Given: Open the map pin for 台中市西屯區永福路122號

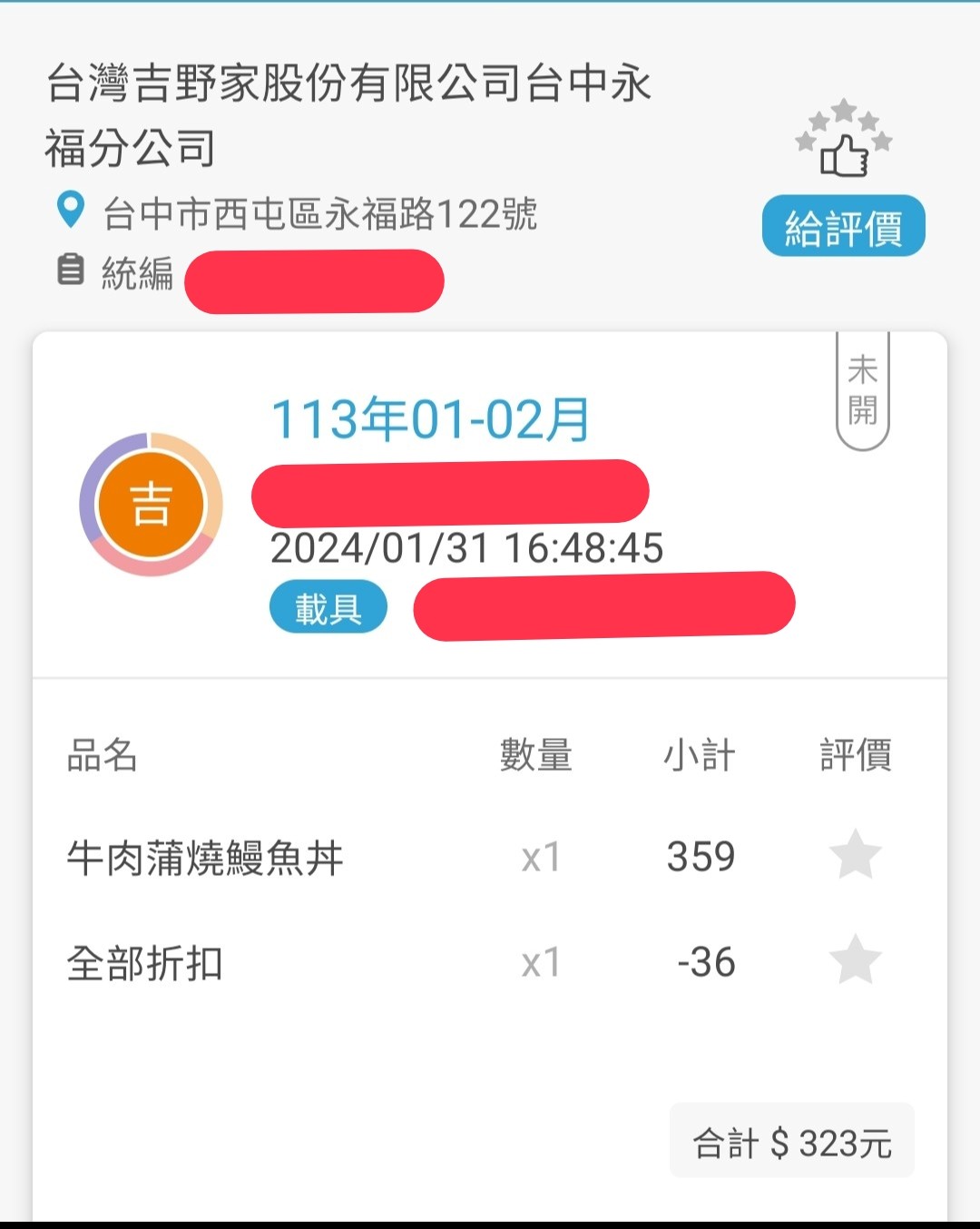Looking at the screenshot, I should 70,211.
